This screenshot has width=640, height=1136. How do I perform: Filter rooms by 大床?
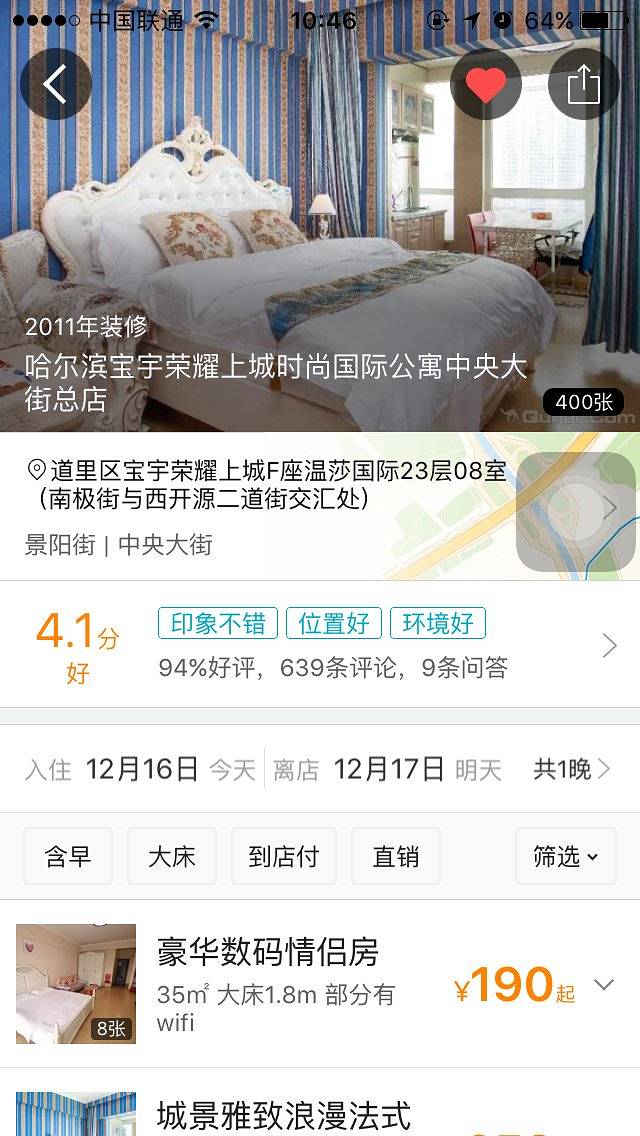172,857
